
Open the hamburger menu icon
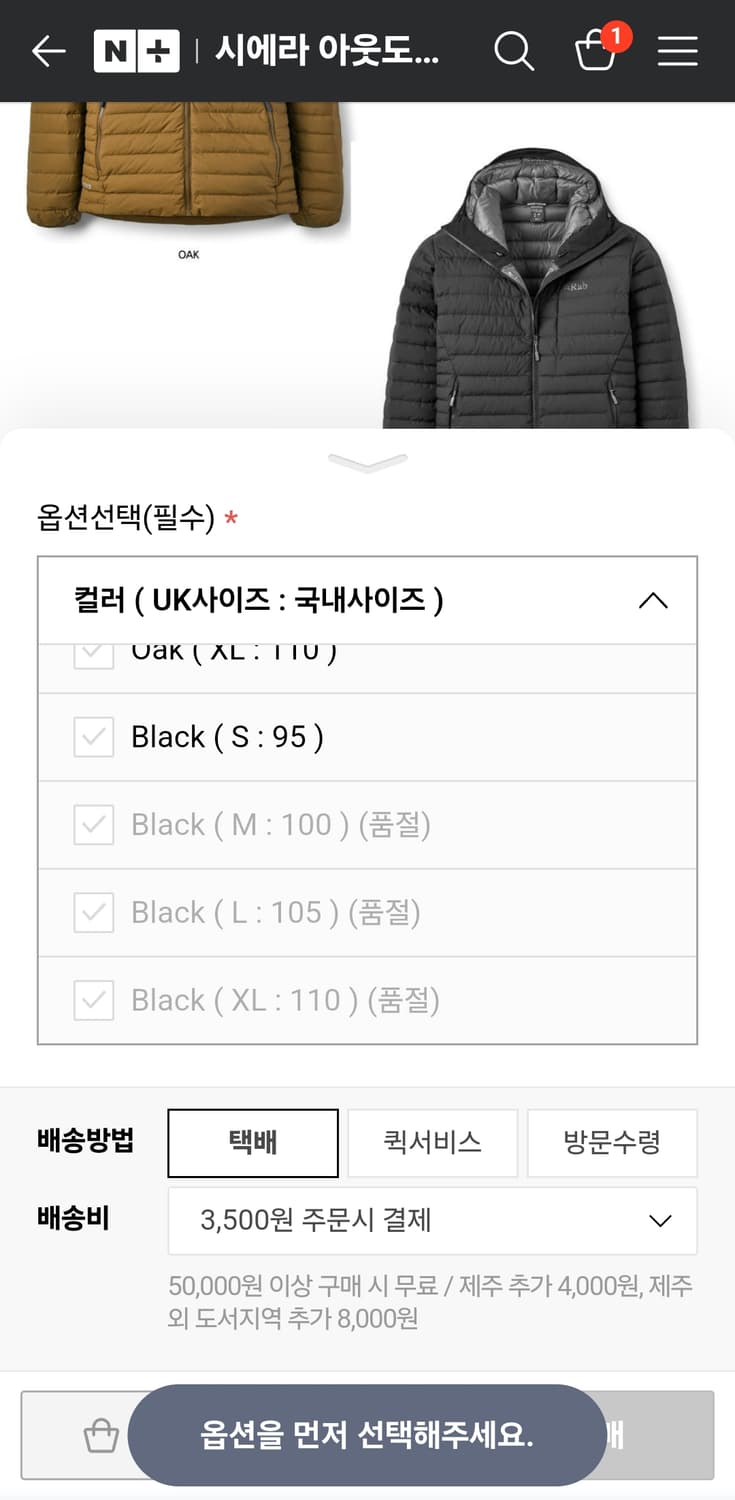(677, 52)
